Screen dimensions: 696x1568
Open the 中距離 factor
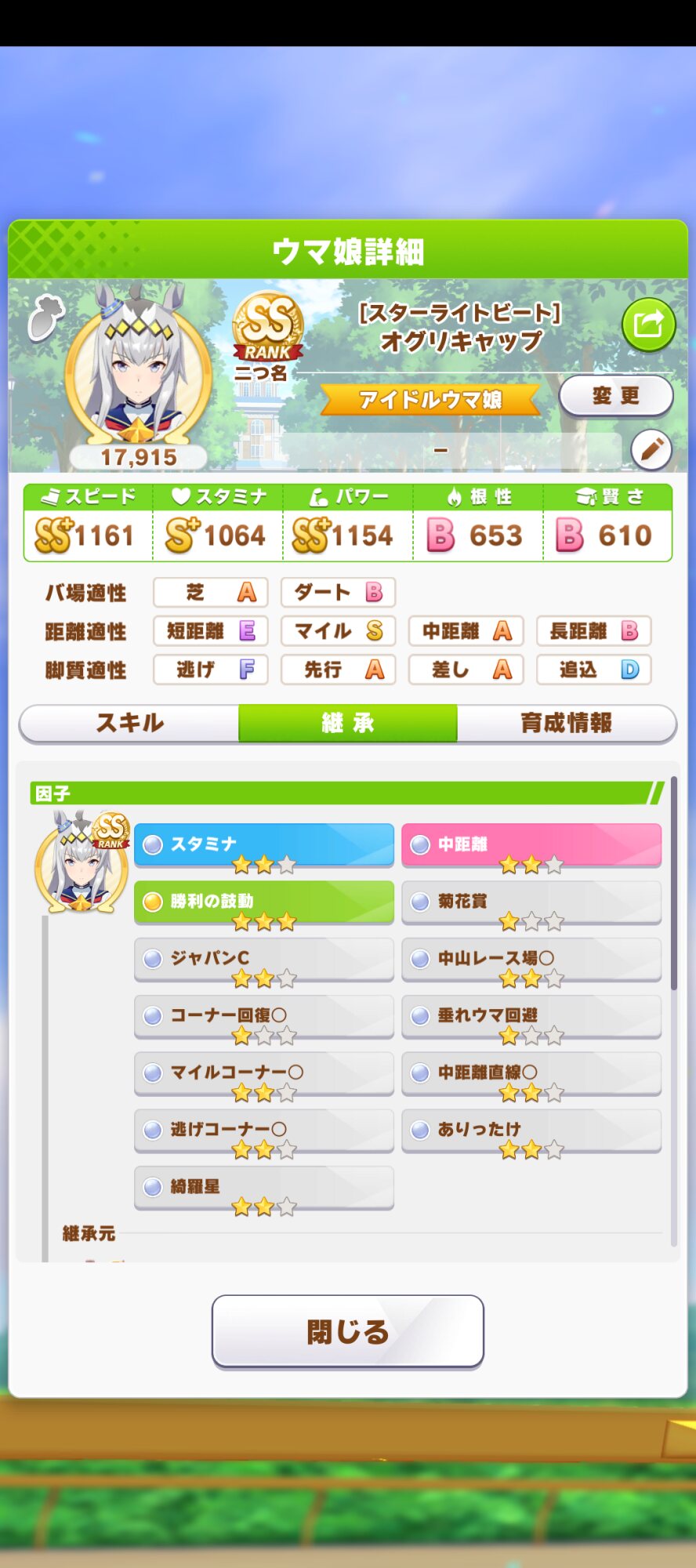531,845
